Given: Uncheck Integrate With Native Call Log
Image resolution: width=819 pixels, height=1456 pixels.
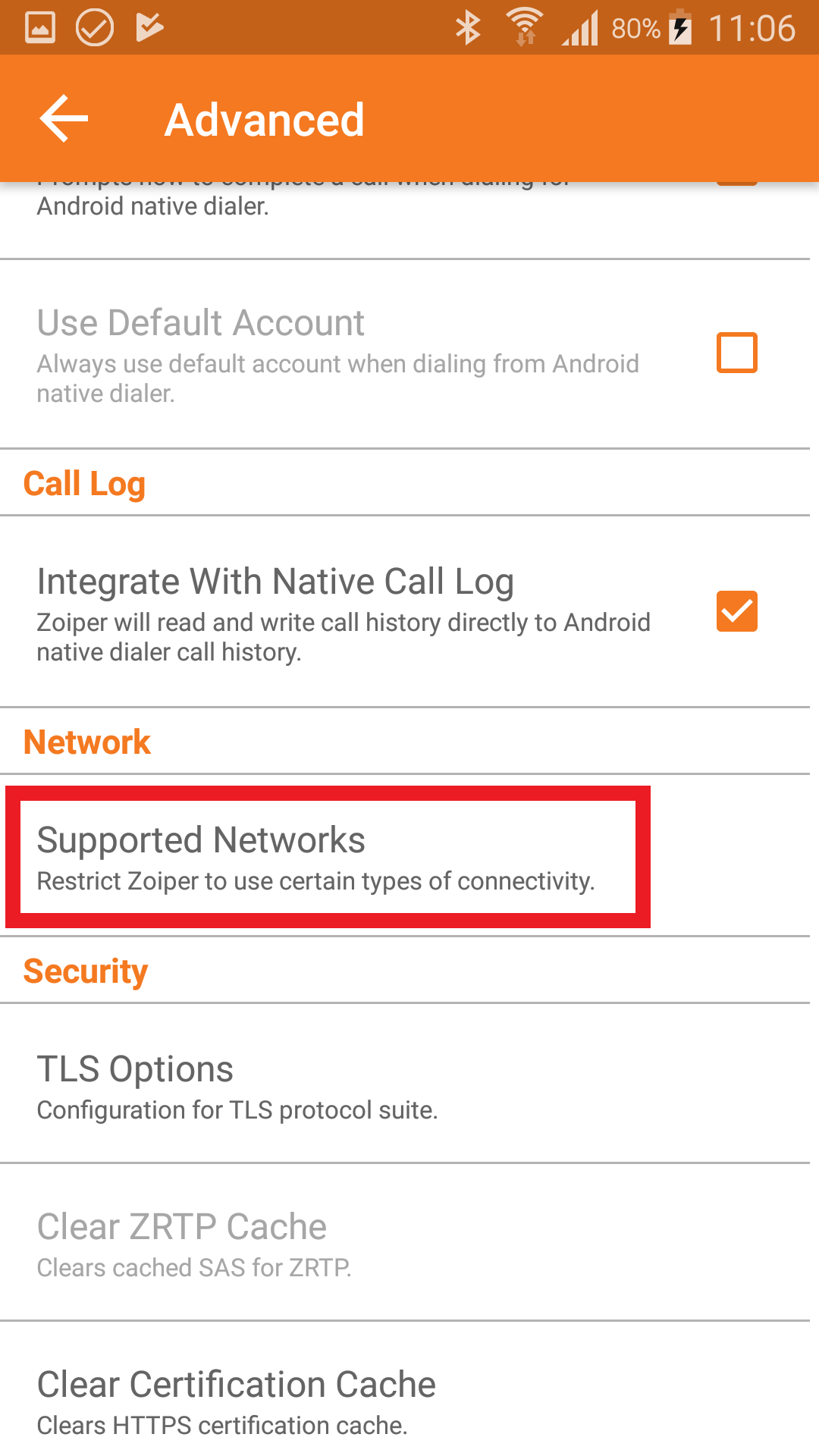Looking at the screenshot, I should click(736, 611).
